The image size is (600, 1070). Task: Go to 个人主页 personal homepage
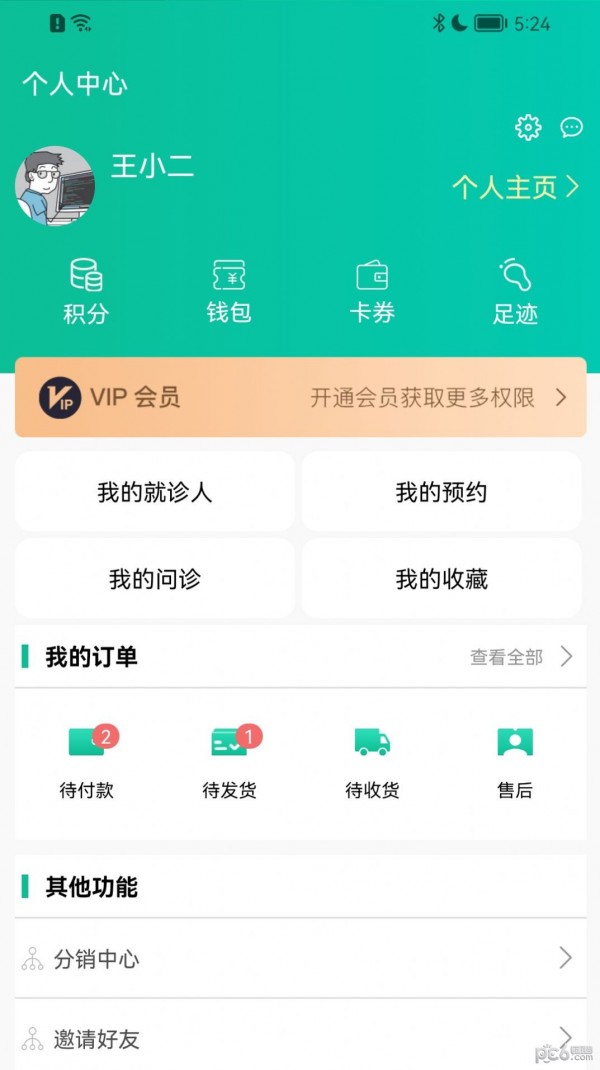[x=515, y=187]
